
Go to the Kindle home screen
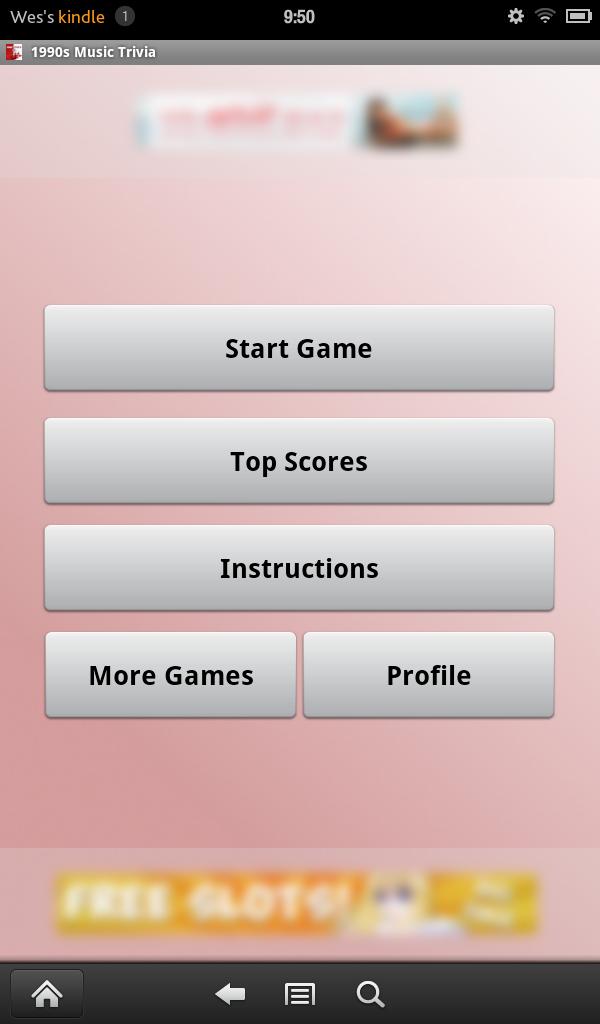point(47,994)
